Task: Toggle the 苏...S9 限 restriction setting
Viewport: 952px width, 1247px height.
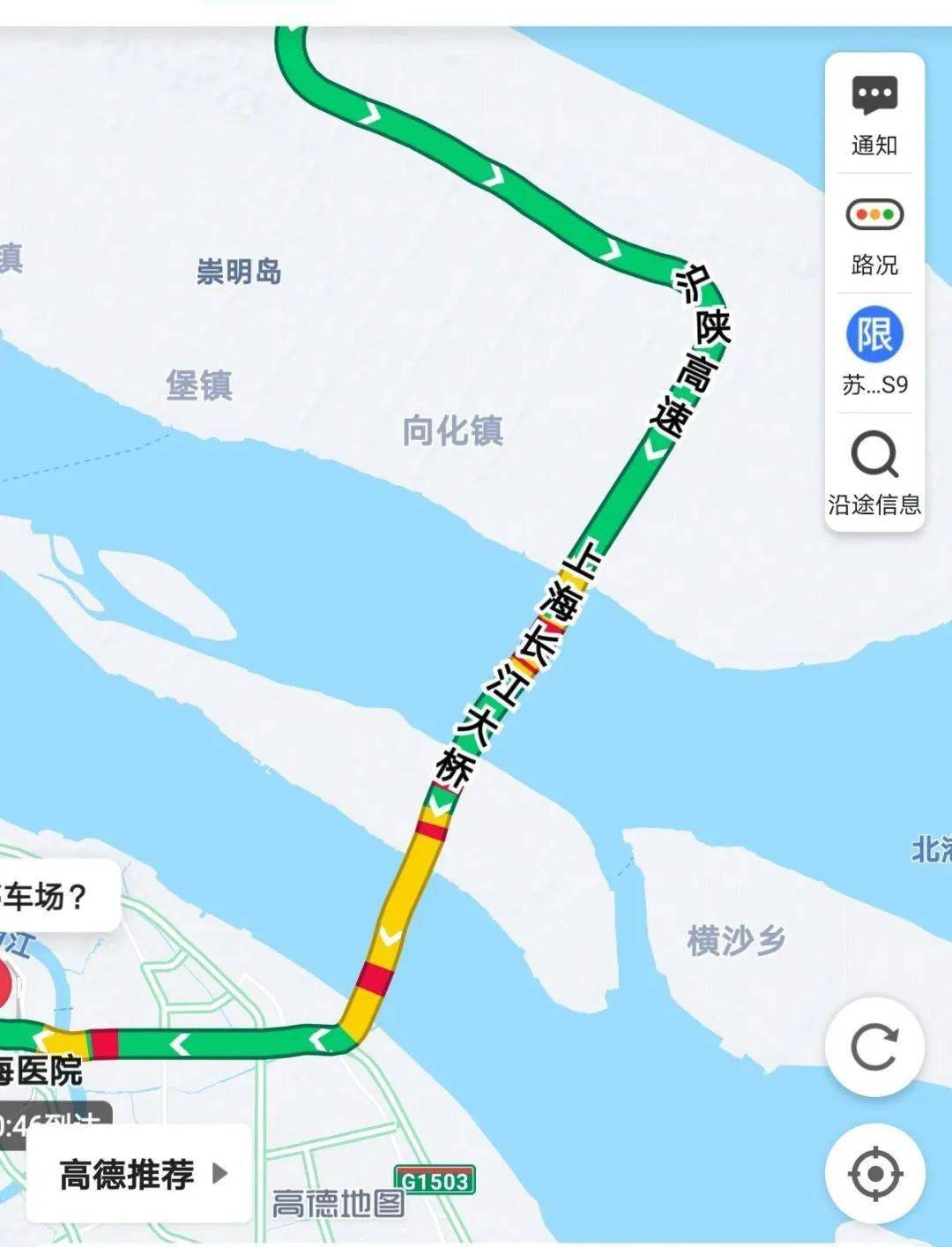Action: point(874,333)
